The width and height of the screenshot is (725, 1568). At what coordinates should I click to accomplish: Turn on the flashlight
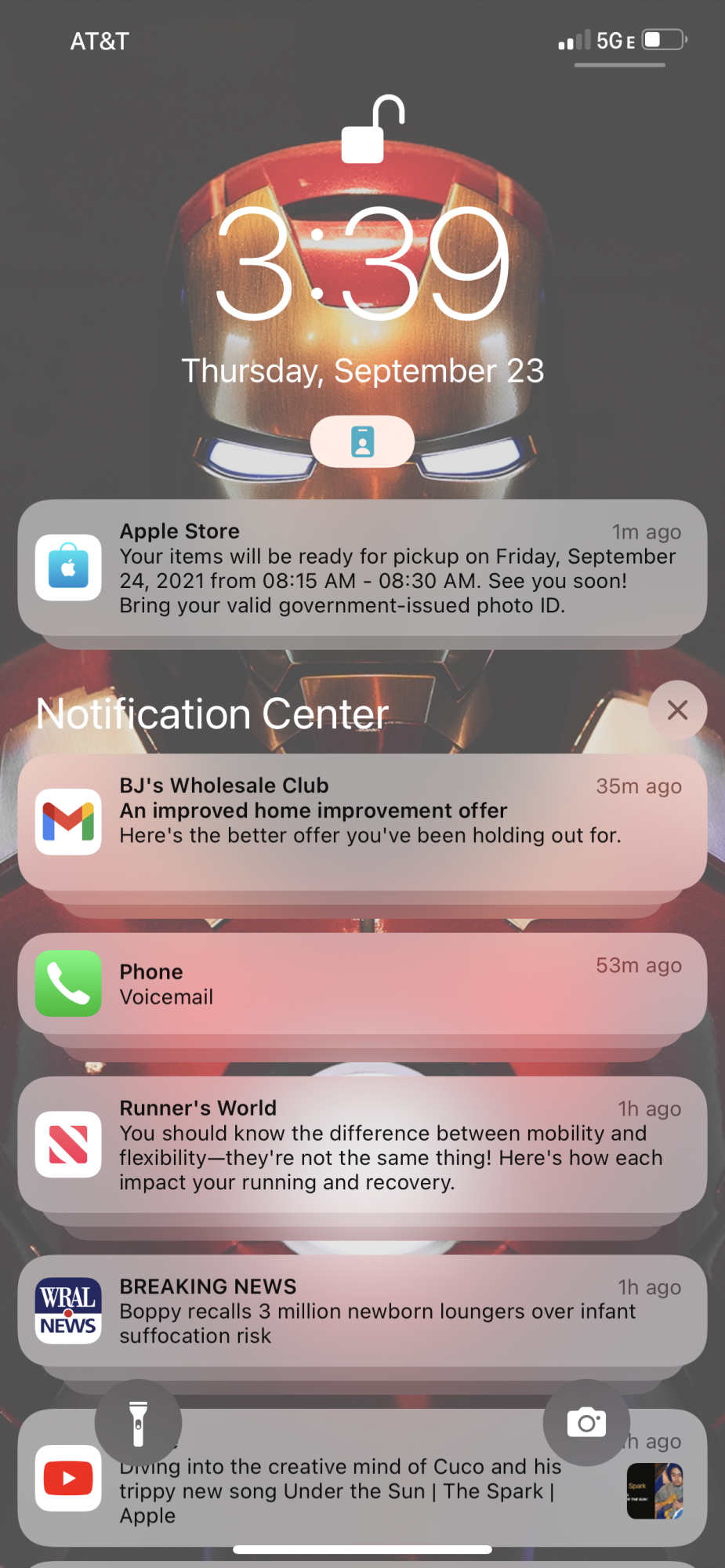tap(139, 1422)
